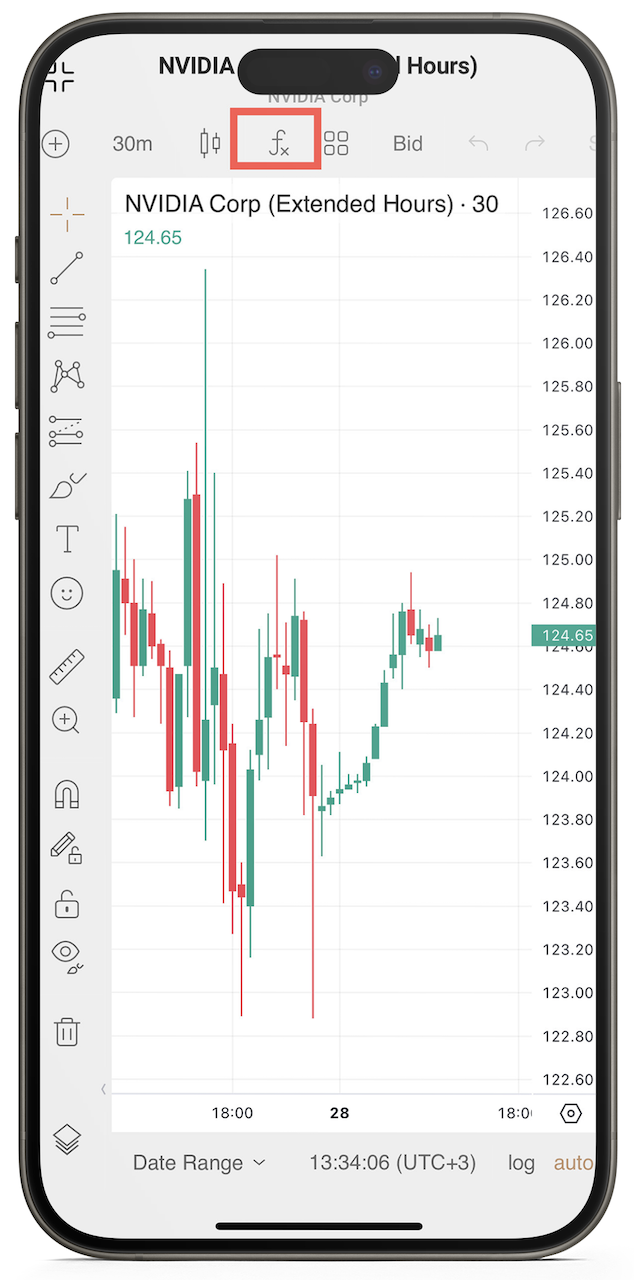Viewport: 634px width, 1280px height.
Task: Open the Date Range dropdown
Action: (199, 1163)
